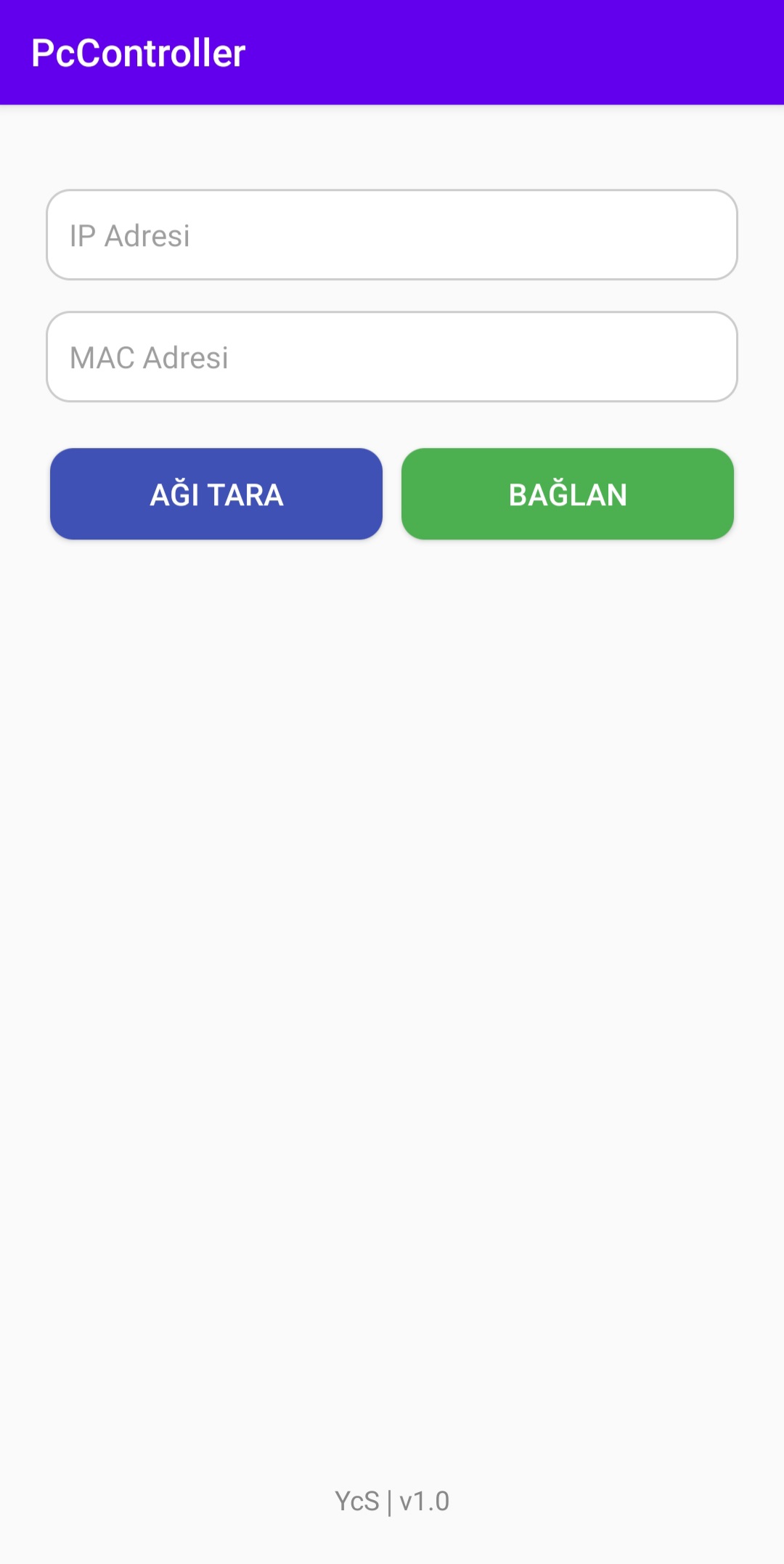Focus the IP Adresi text field
784x1564 pixels.
pyautogui.click(x=392, y=235)
